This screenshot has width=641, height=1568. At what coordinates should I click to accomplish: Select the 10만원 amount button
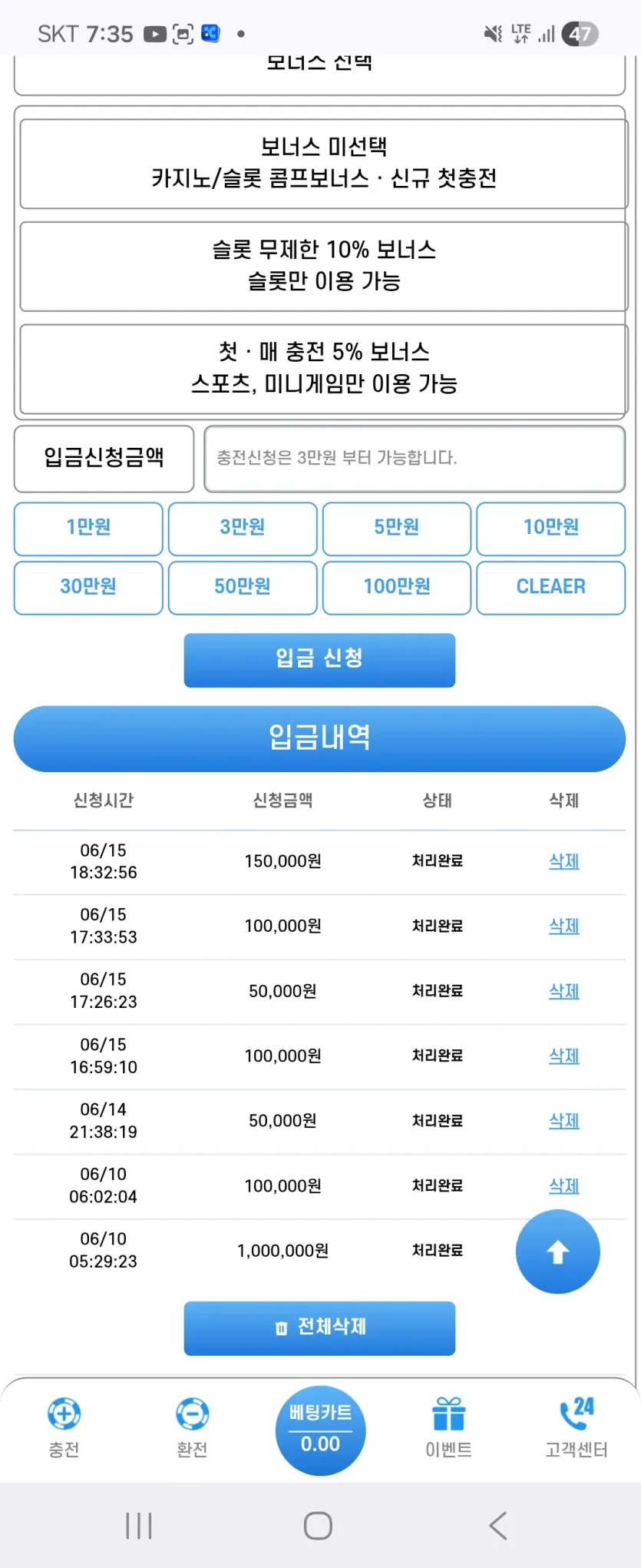pyautogui.click(x=551, y=529)
